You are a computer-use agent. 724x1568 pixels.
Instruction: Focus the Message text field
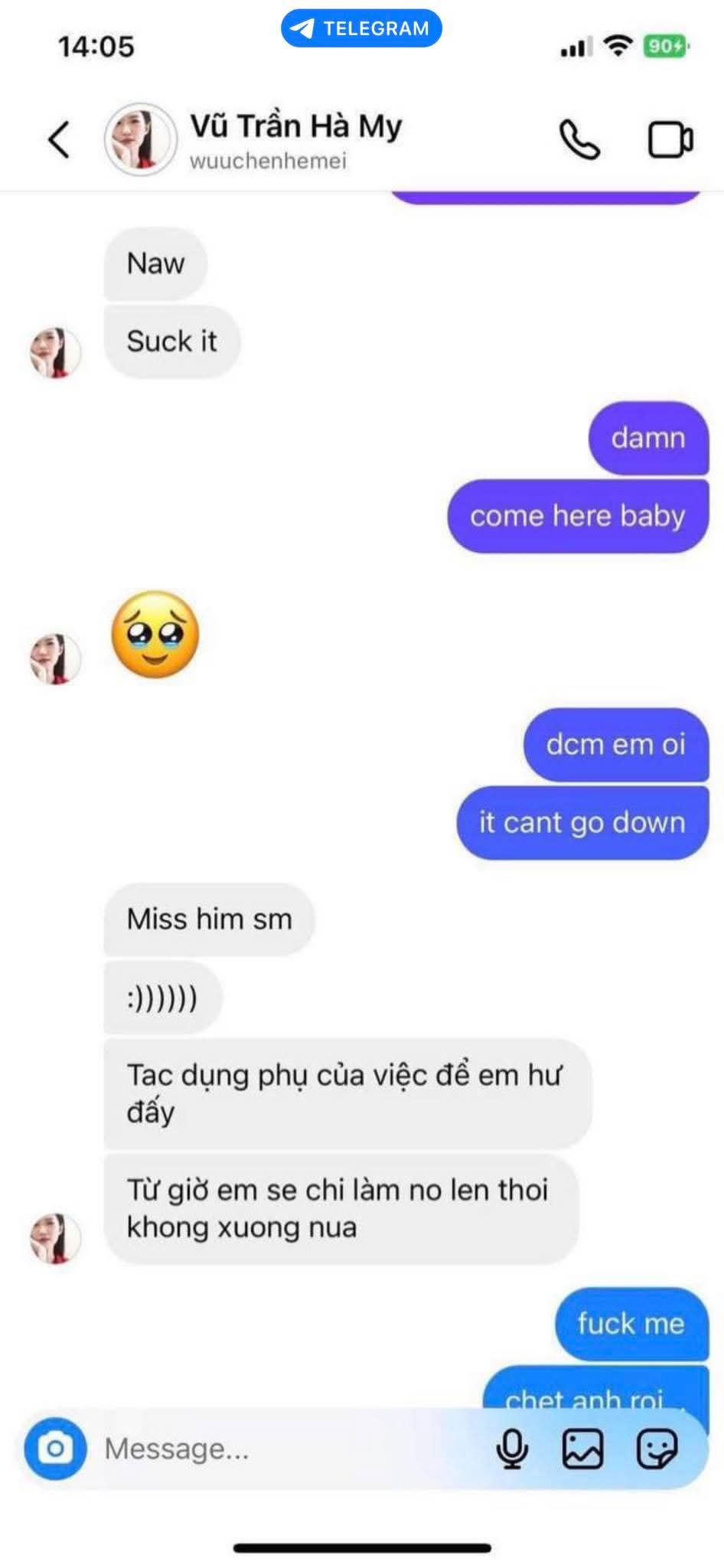click(291, 1449)
